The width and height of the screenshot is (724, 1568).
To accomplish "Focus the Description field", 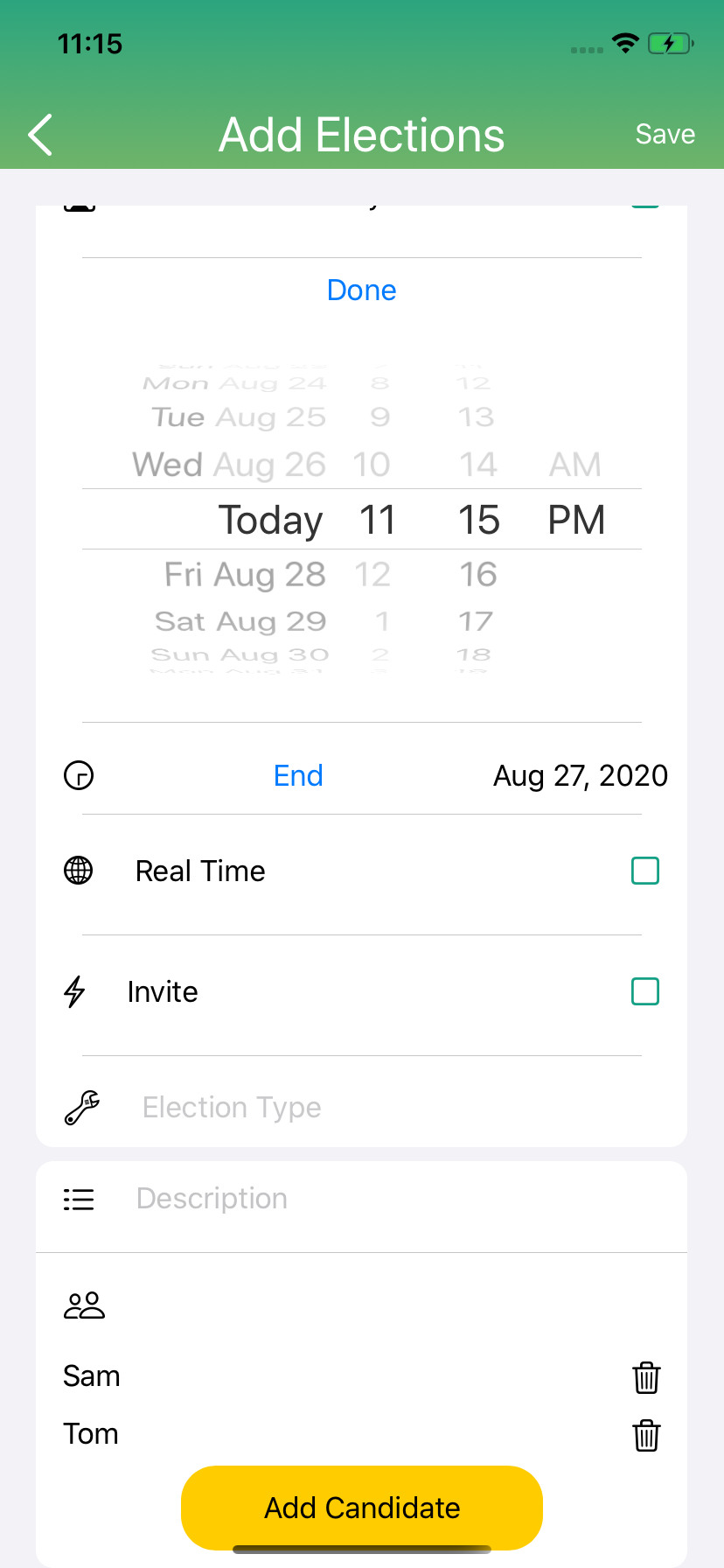I will (x=212, y=1199).
